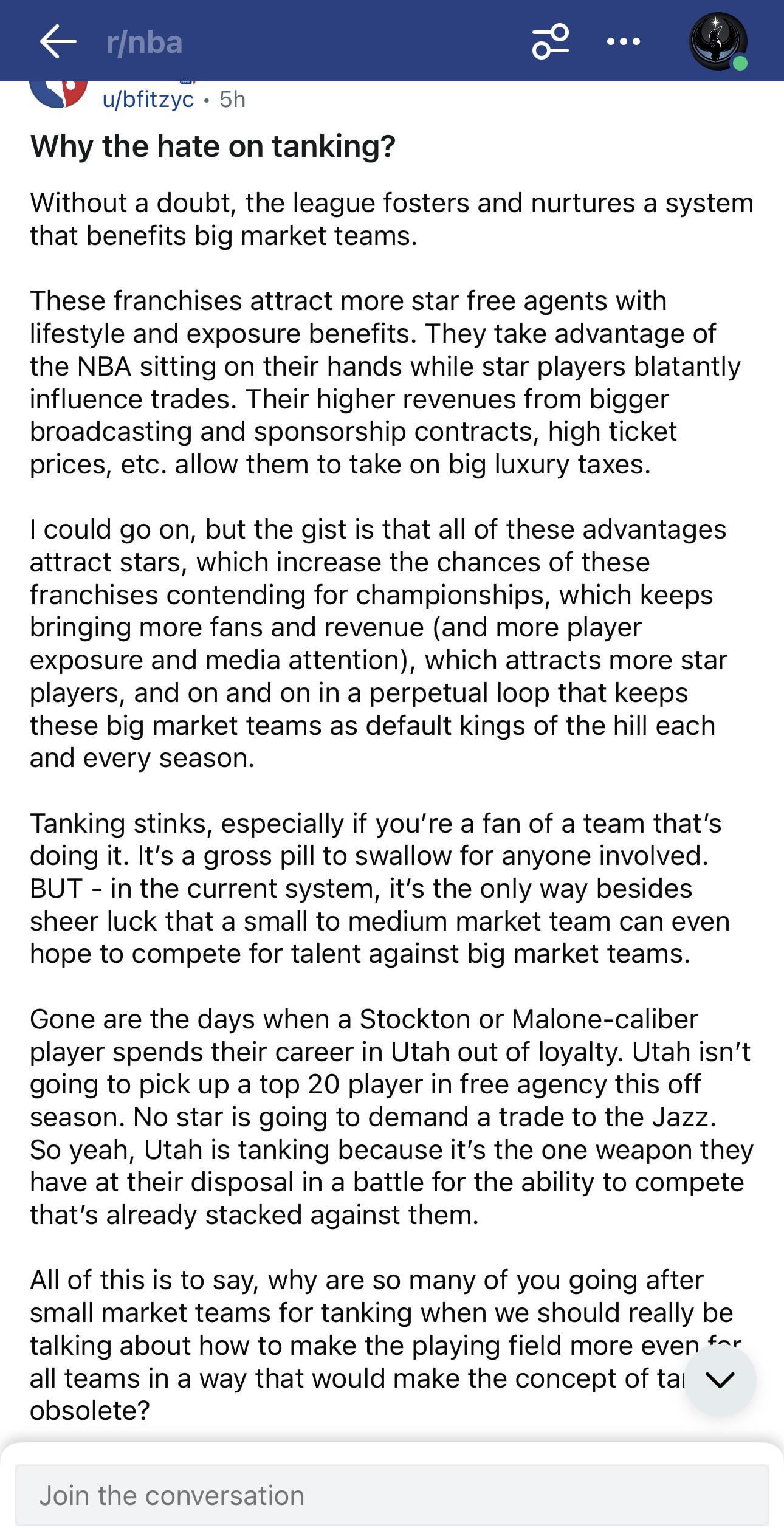Open comment sort and filter options
784x1528 pixels.
pyautogui.click(x=551, y=41)
